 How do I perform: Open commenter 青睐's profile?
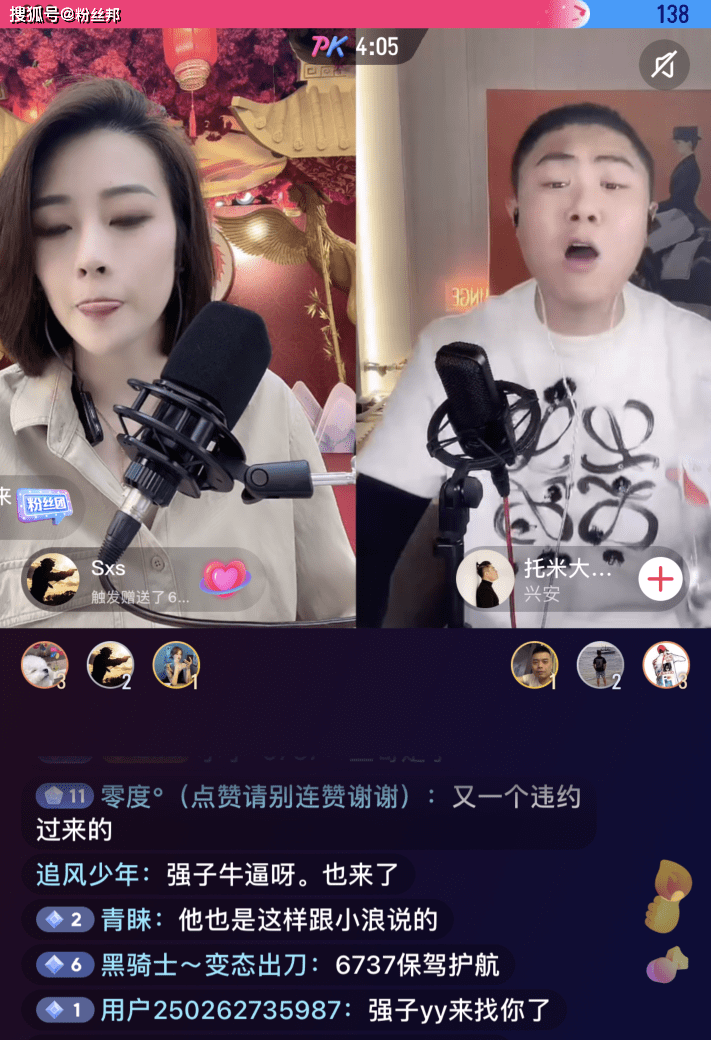coord(126,919)
